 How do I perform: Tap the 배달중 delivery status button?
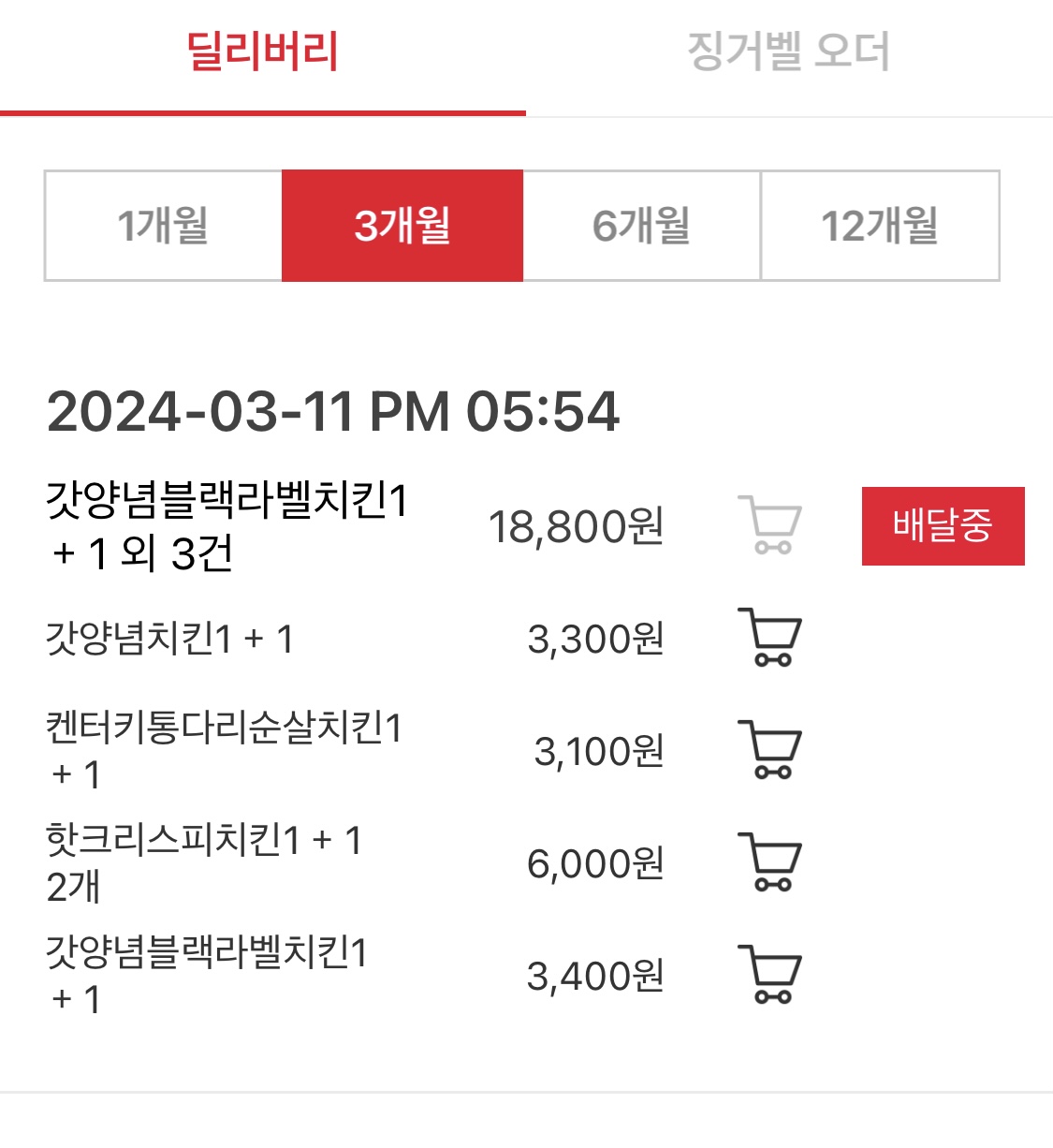pyautogui.click(x=943, y=526)
